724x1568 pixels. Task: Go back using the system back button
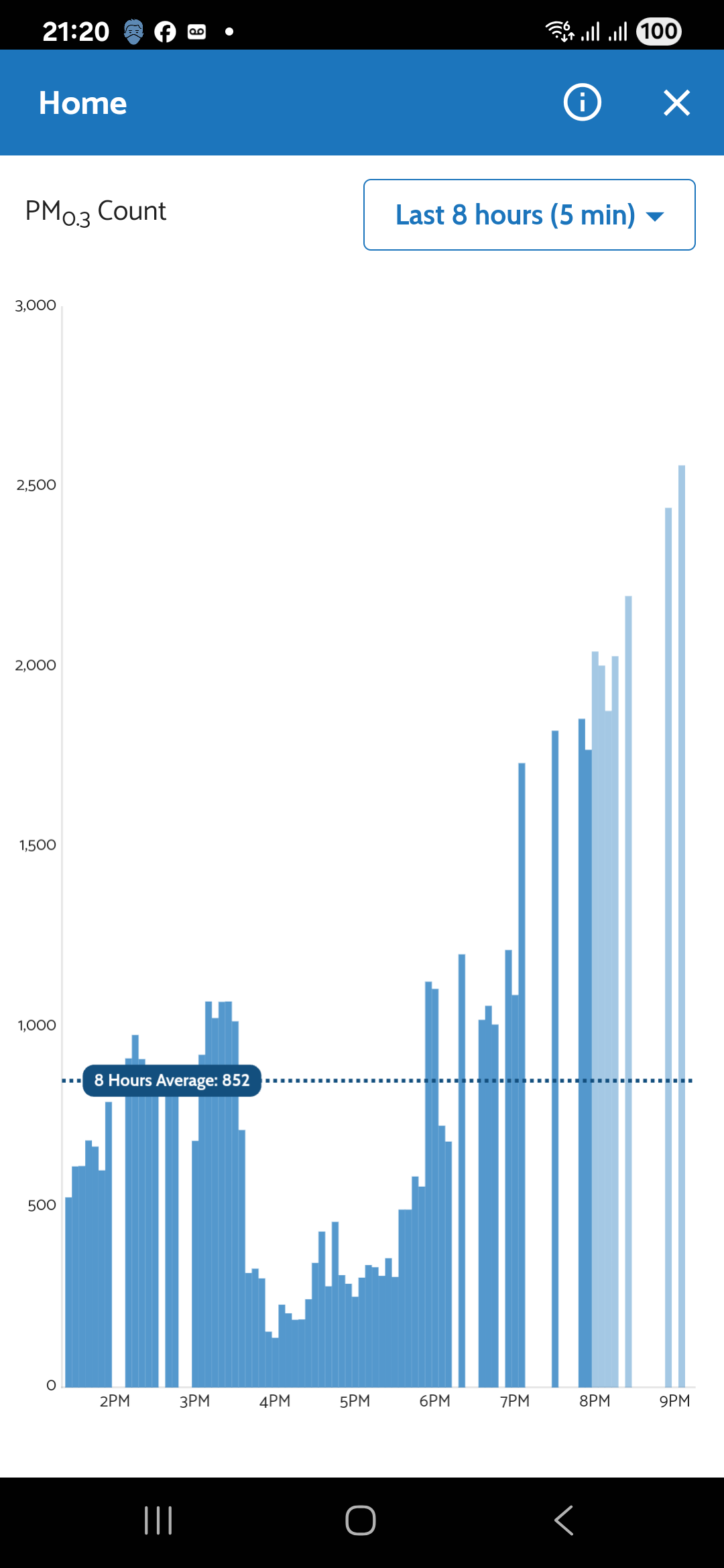pyautogui.click(x=564, y=1520)
